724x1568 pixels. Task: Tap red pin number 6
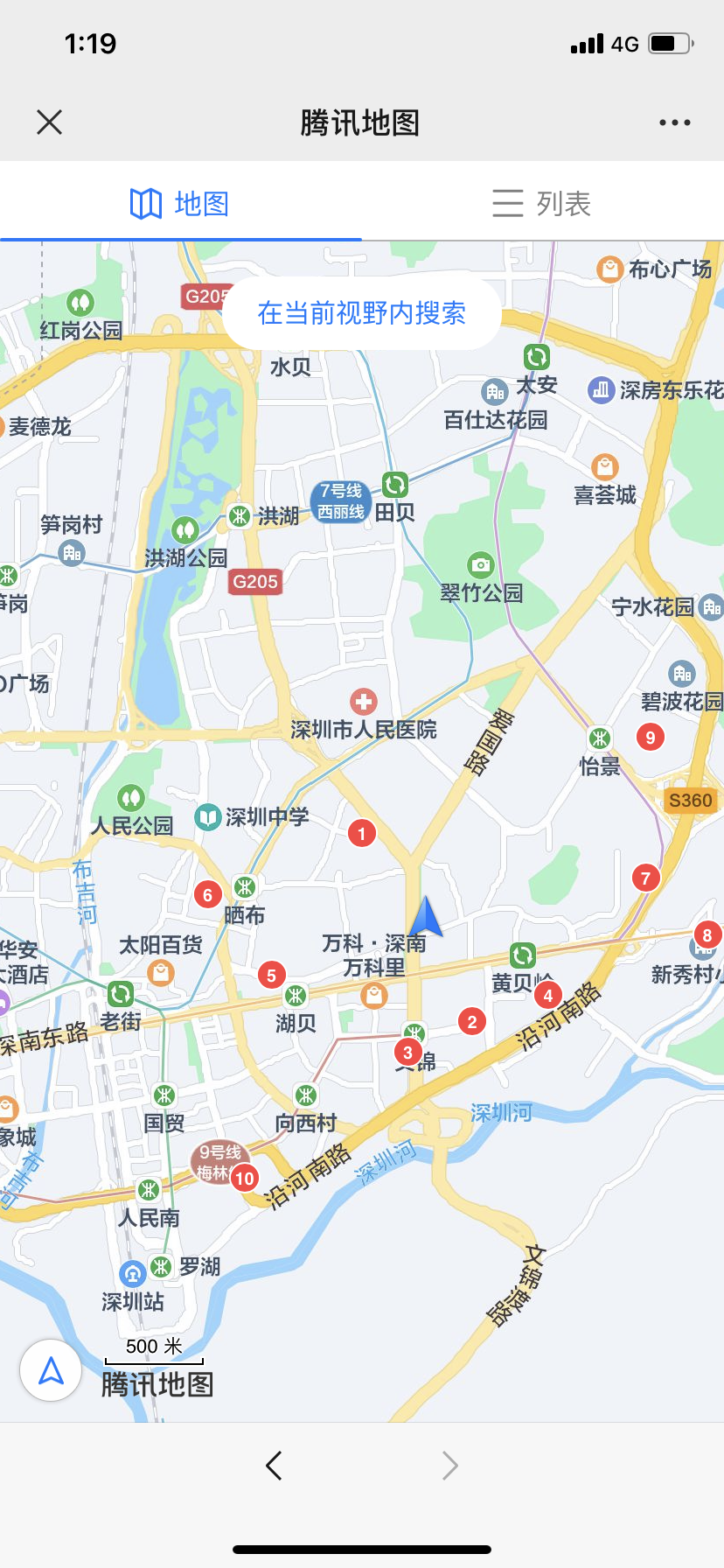(x=207, y=894)
